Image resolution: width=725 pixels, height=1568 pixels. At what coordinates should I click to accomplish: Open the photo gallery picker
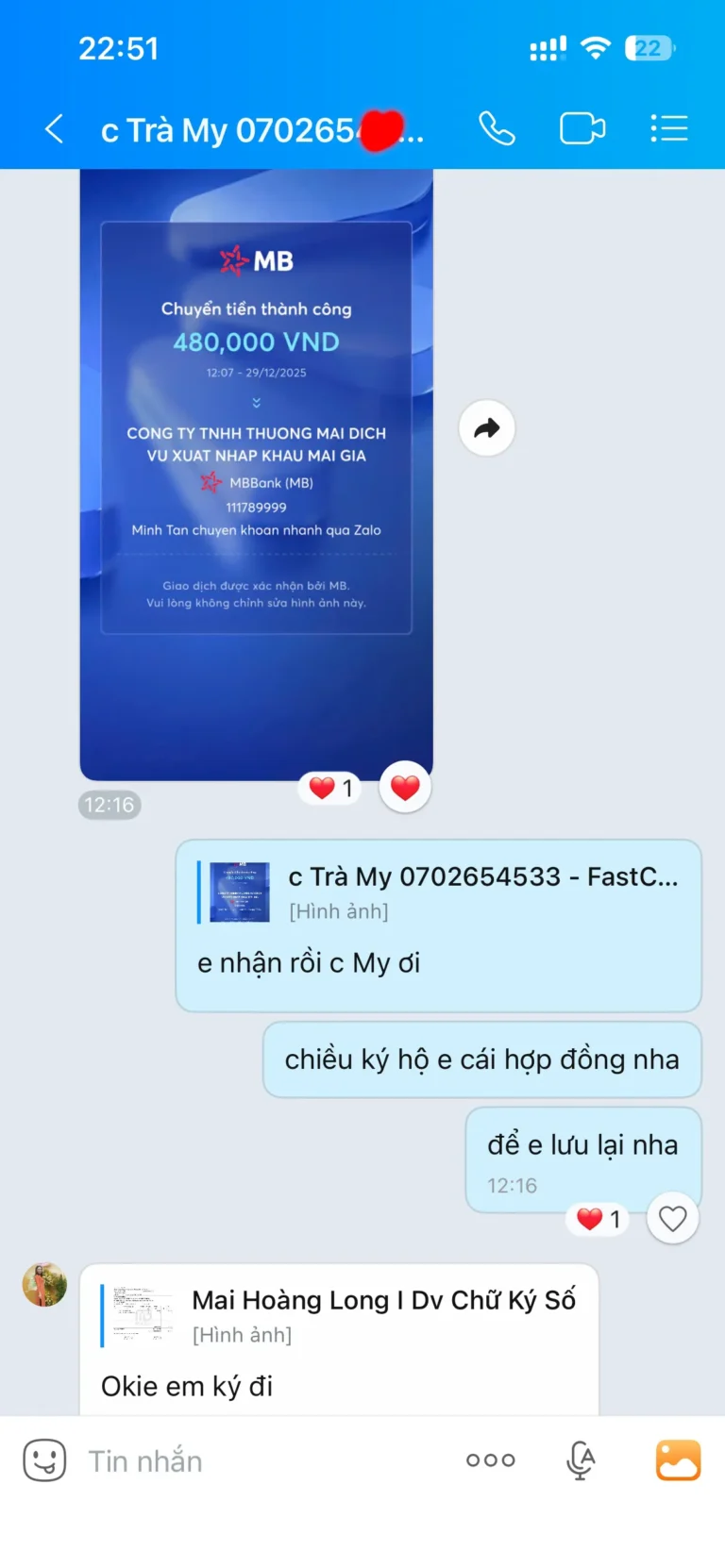click(x=678, y=1460)
